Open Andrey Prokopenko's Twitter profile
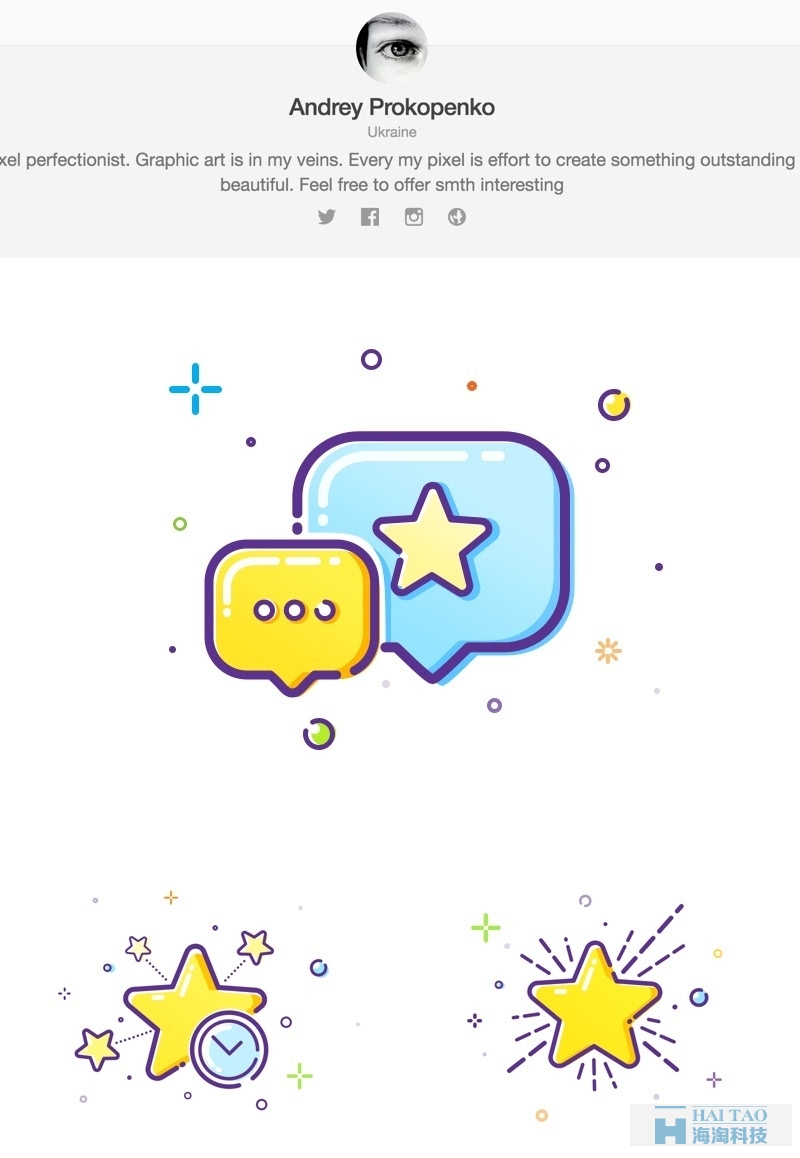The width and height of the screenshot is (800, 1158). [x=327, y=217]
